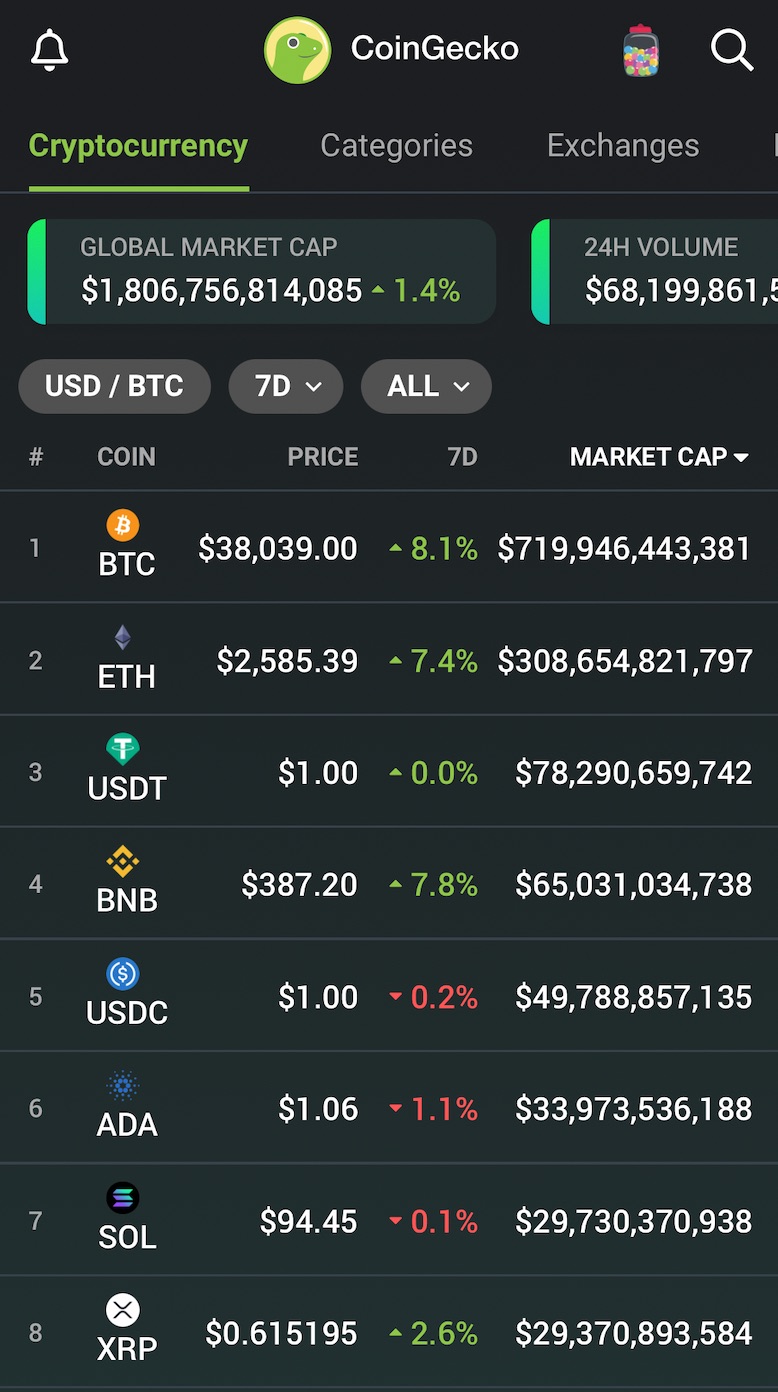Screen dimensions: 778x1392
Task: Open the Global Market Cap card
Action: (262, 272)
